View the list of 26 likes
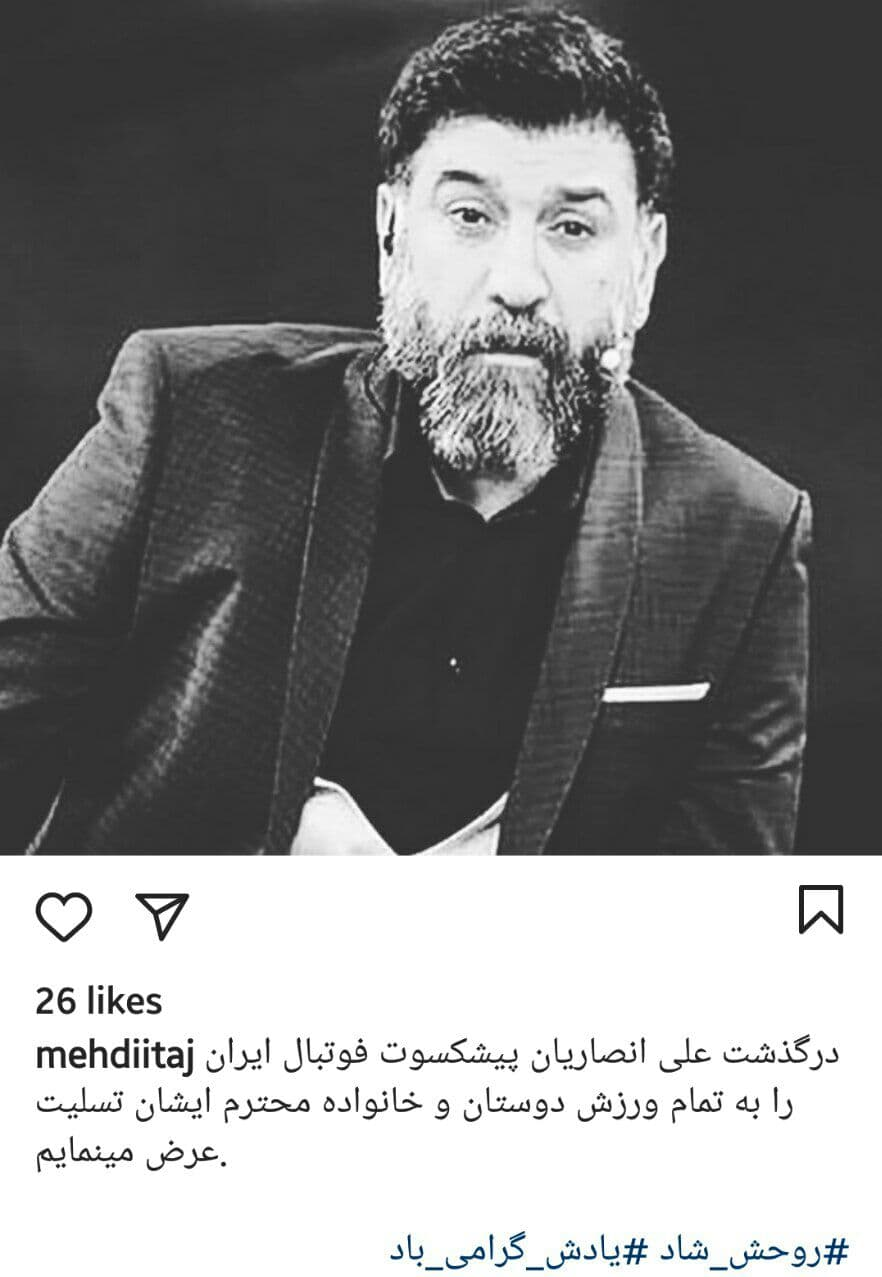Image resolution: width=882 pixels, height=1277 pixels. pos(98,1001)
